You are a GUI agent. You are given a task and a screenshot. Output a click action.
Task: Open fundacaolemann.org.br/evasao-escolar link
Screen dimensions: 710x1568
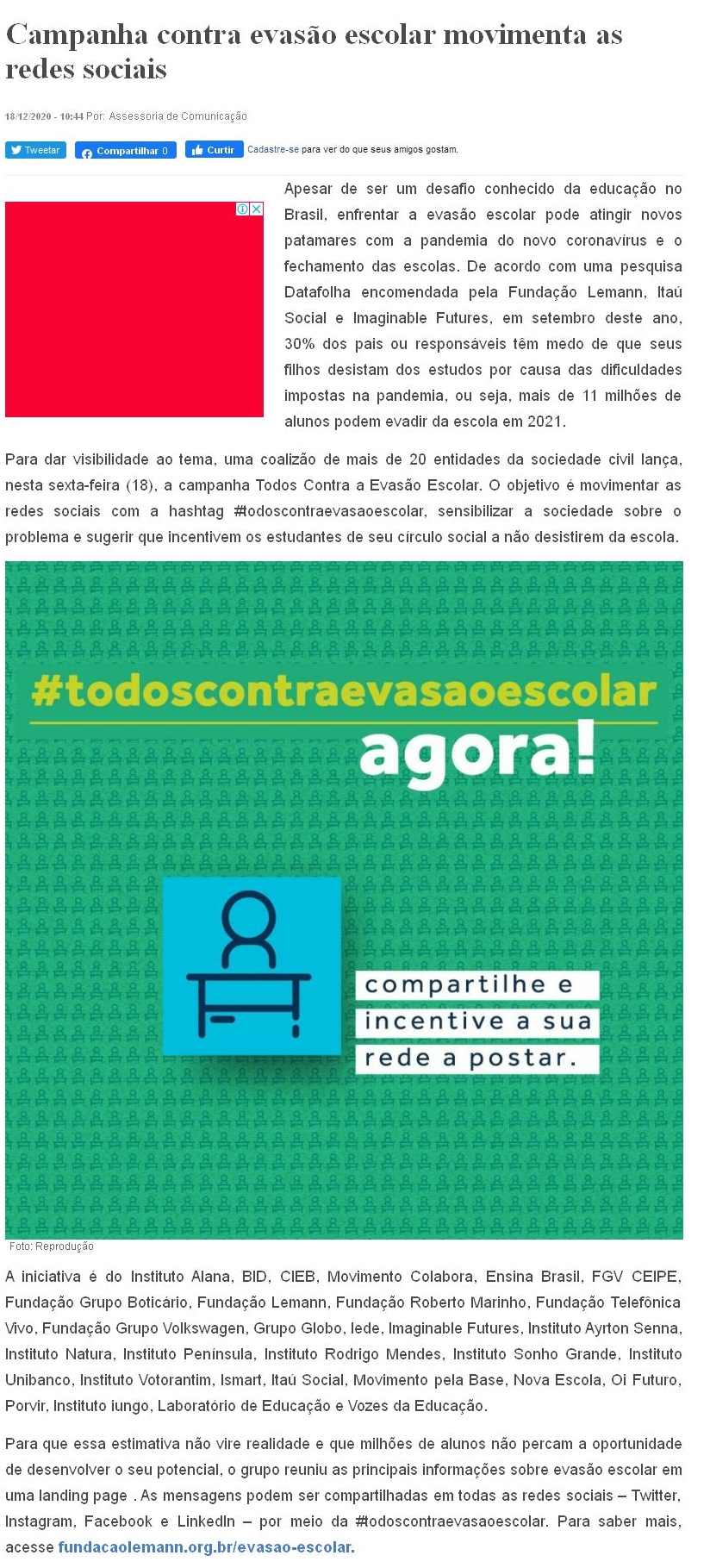pyautogui.click(x=206, y=1546)
